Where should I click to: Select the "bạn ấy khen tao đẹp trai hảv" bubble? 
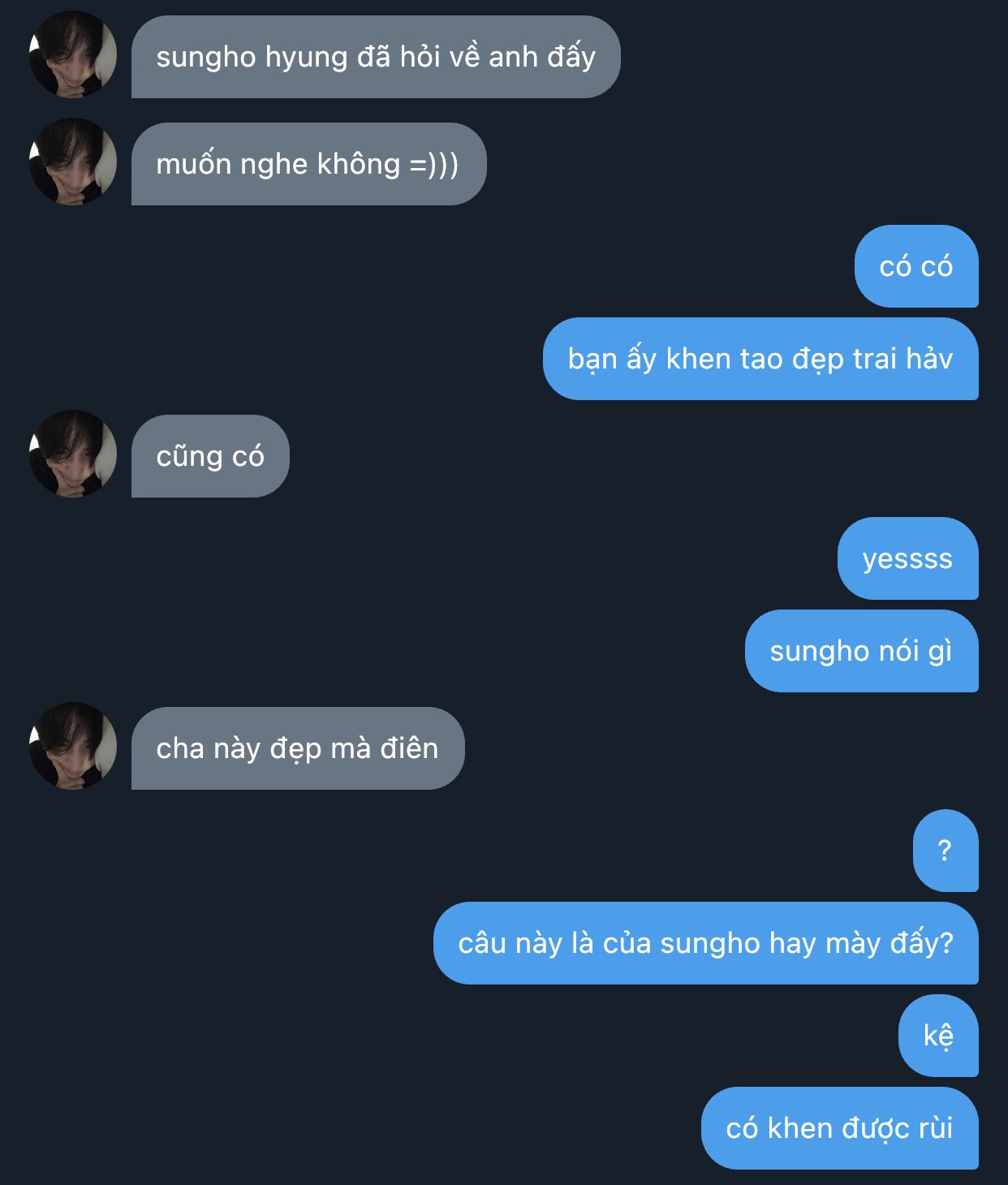click(760, 359)
